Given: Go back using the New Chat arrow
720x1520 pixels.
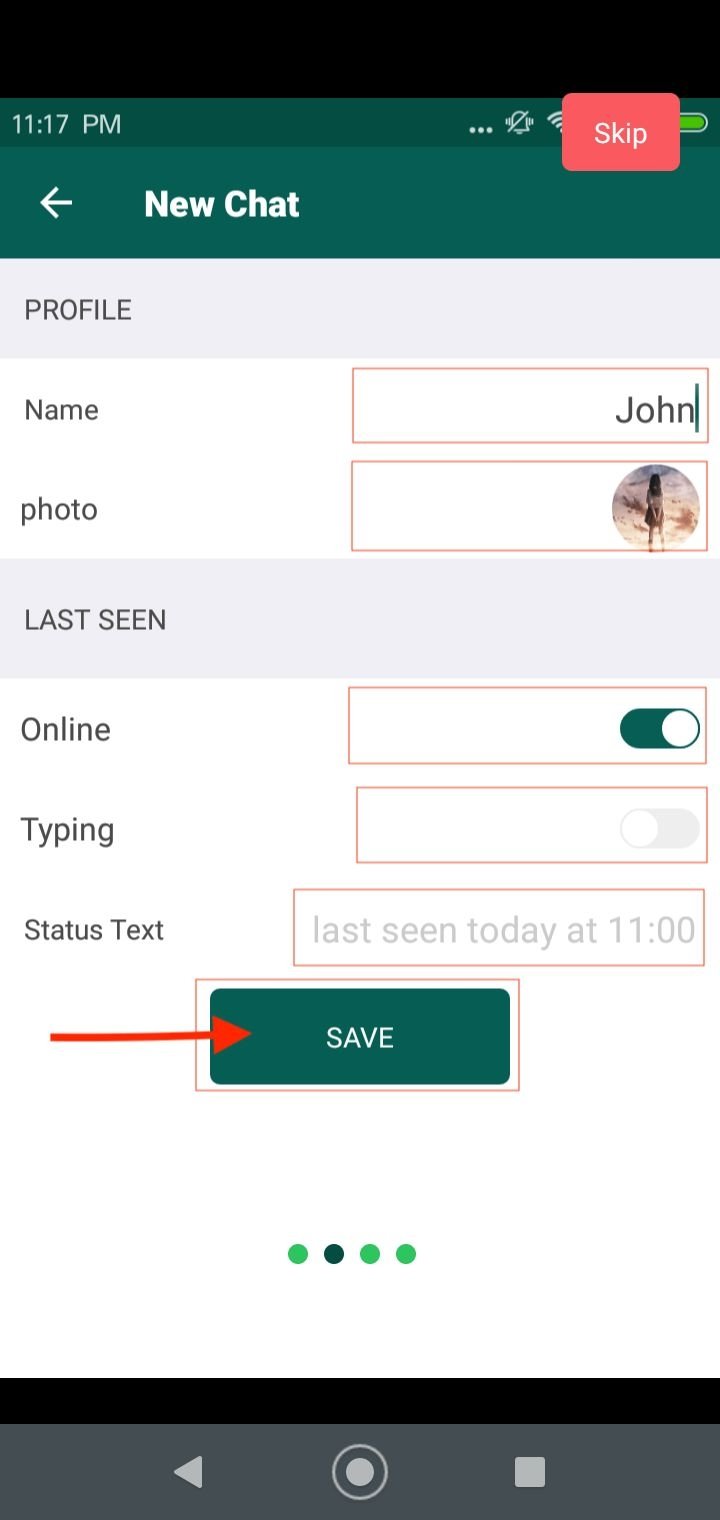Looking at the screenshot, I should 56,203.
